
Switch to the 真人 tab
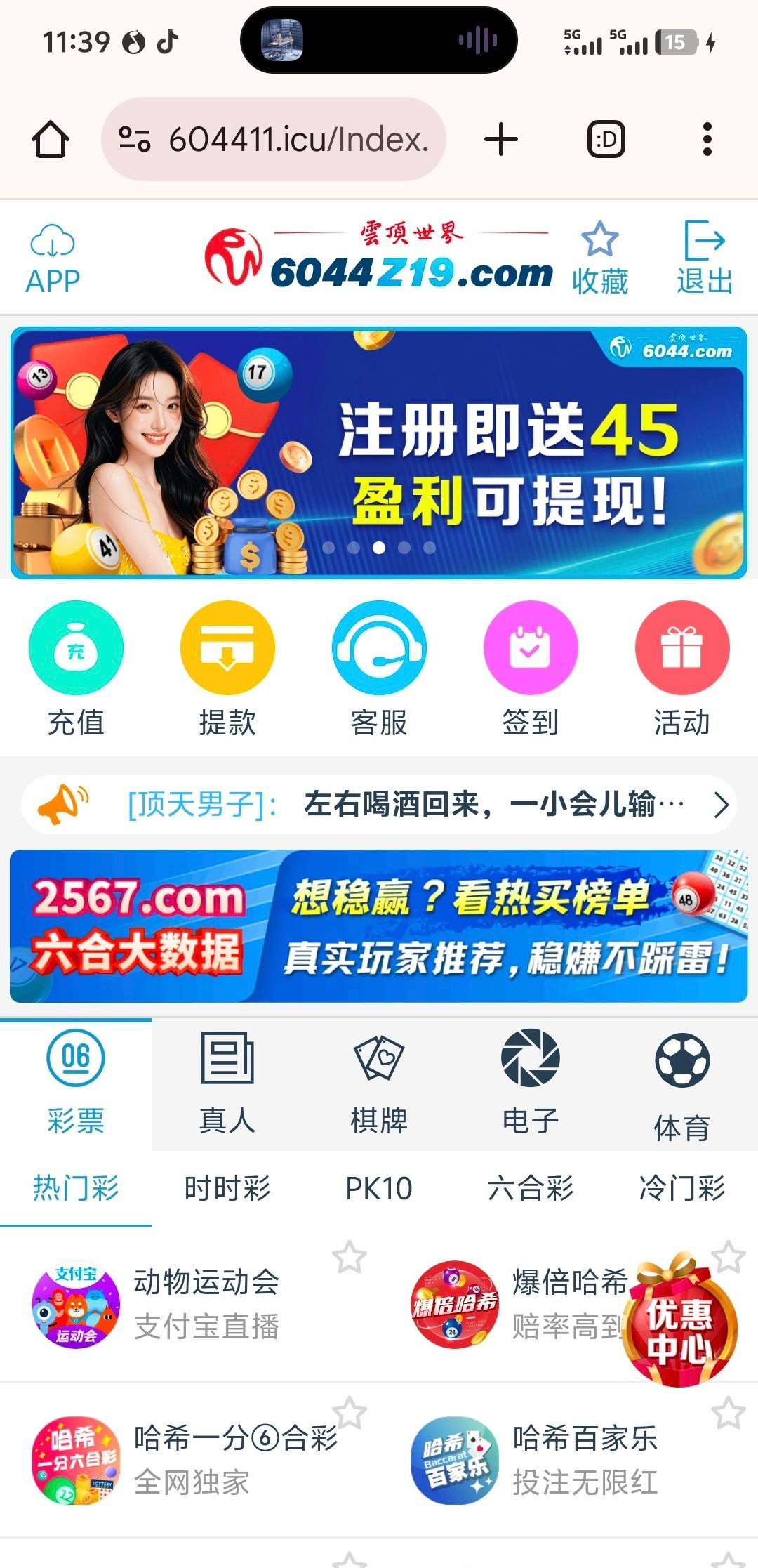227,1084
